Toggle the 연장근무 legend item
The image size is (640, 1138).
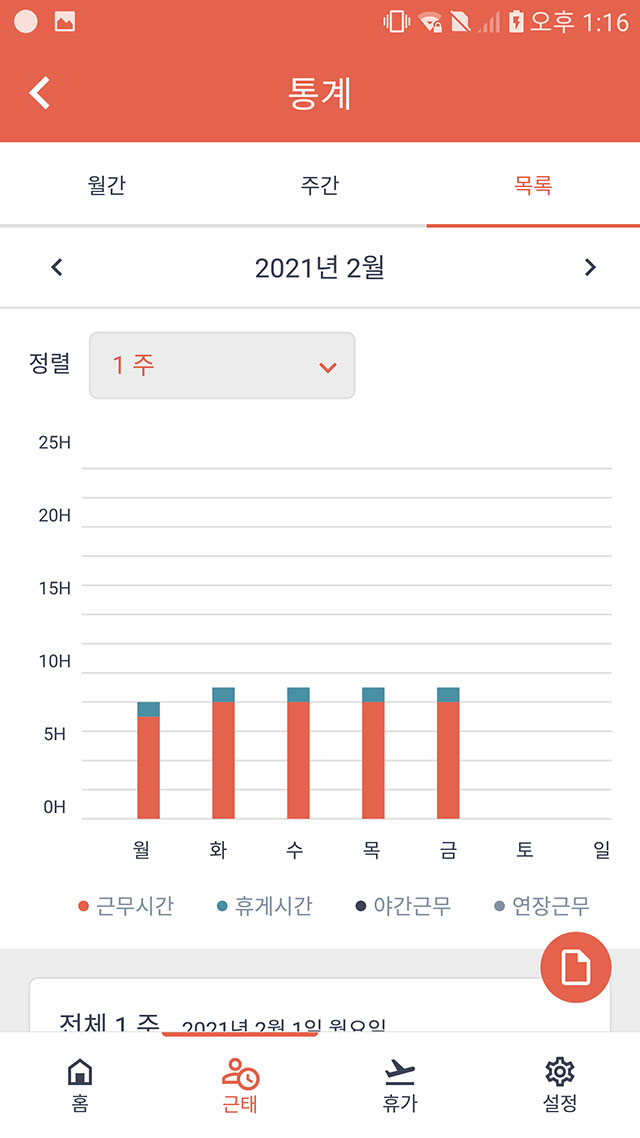541,906
